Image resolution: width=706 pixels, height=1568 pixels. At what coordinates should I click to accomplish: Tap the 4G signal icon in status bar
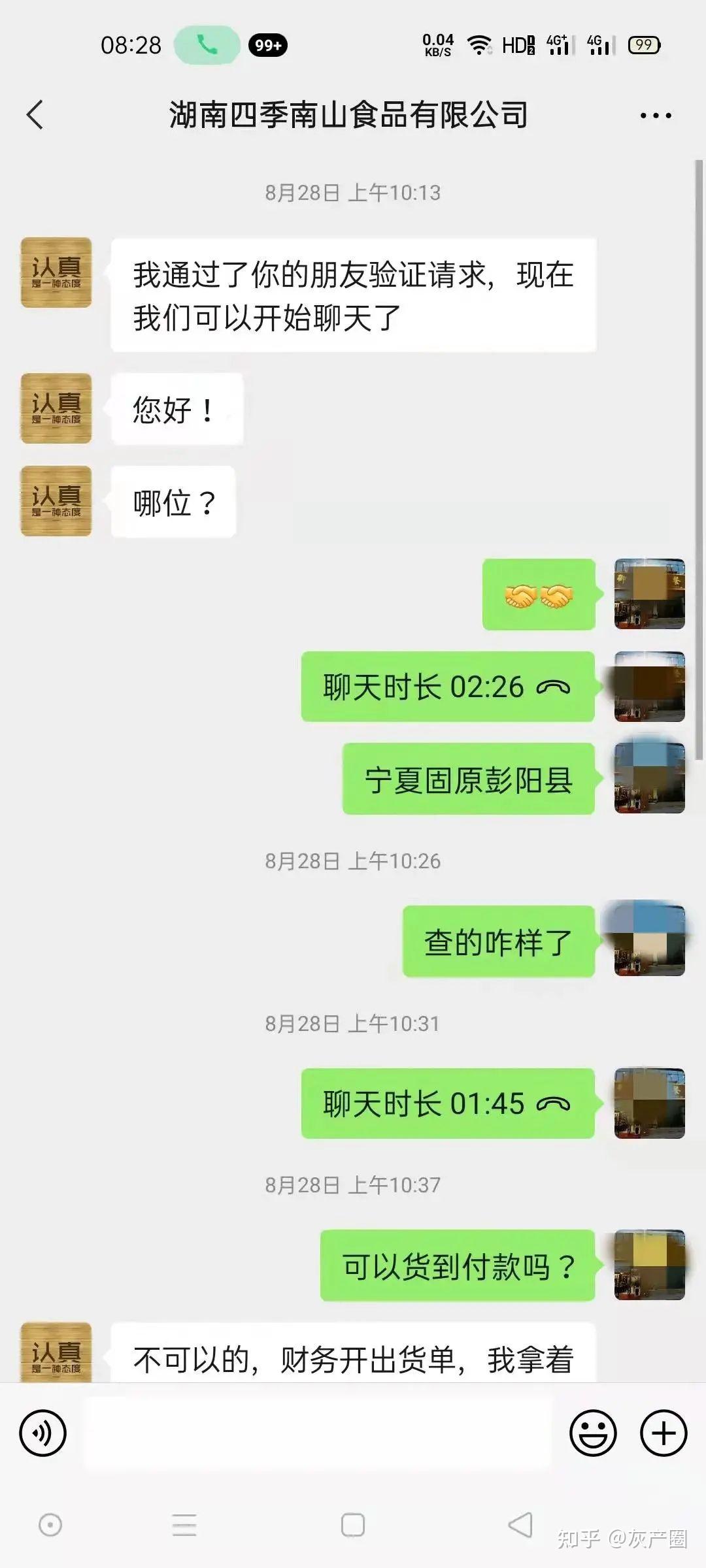(596, 44)
